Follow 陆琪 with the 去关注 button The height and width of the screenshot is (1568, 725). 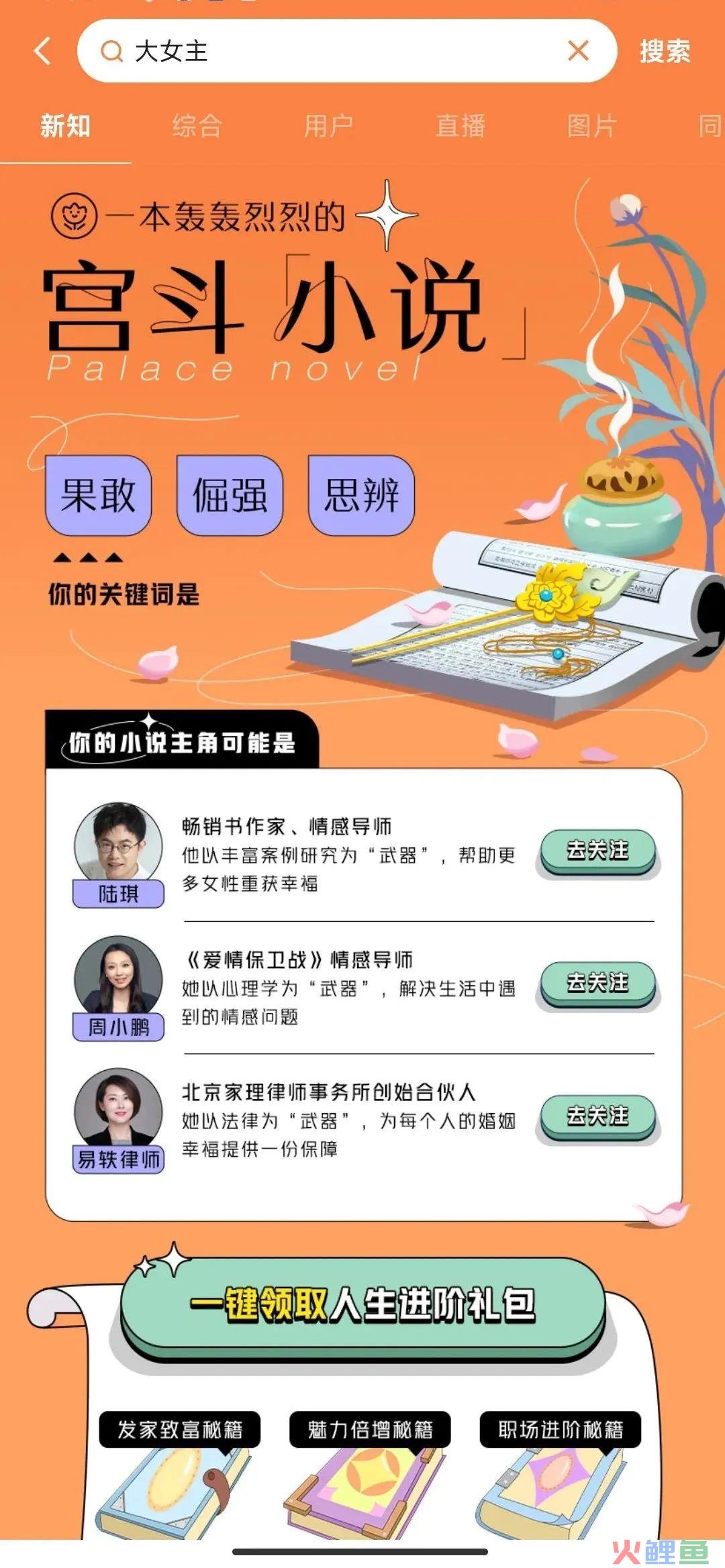point(597,851)
